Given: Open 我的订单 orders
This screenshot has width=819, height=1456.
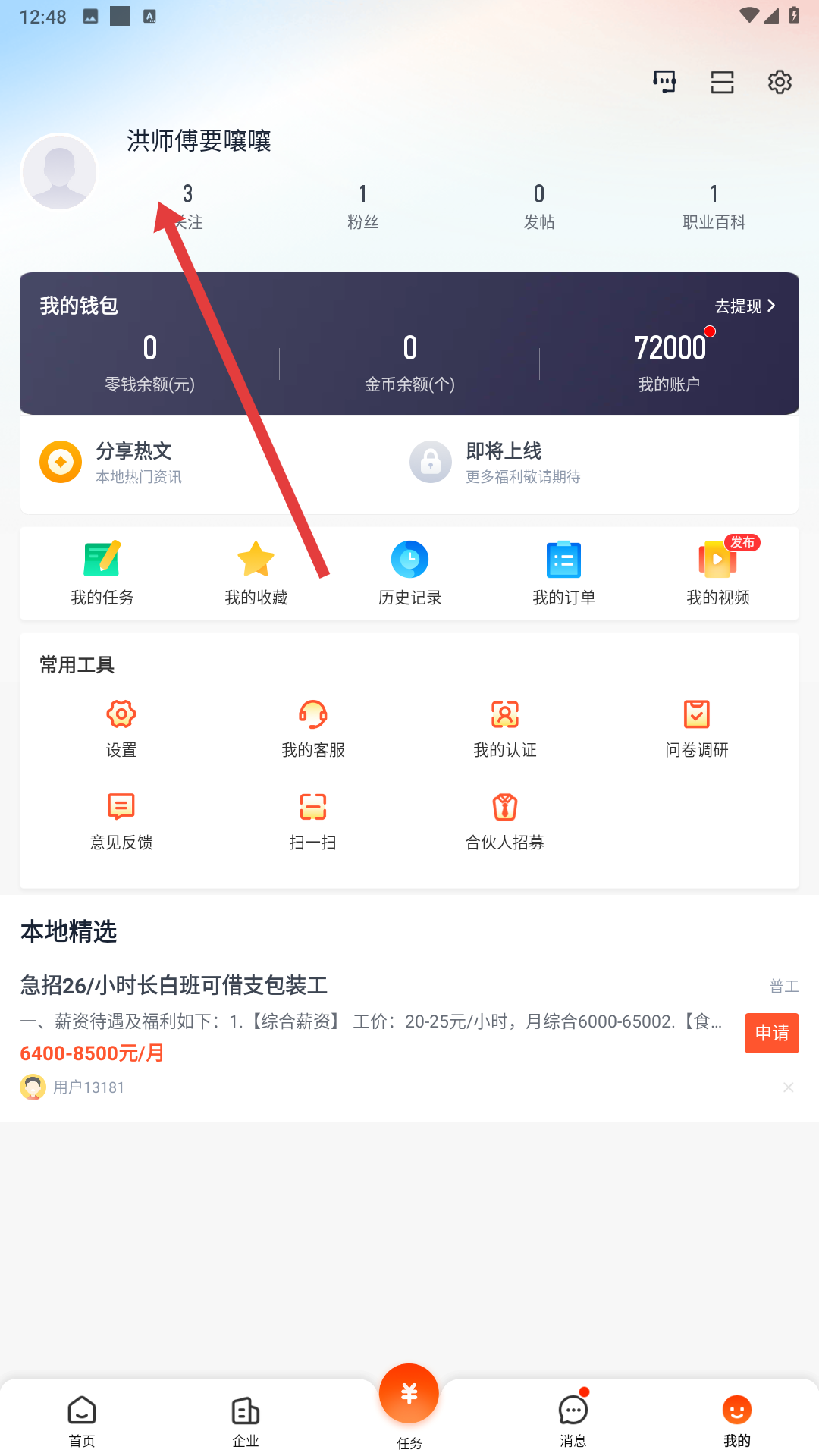Looking at the screenshot, I should [564, 573].
